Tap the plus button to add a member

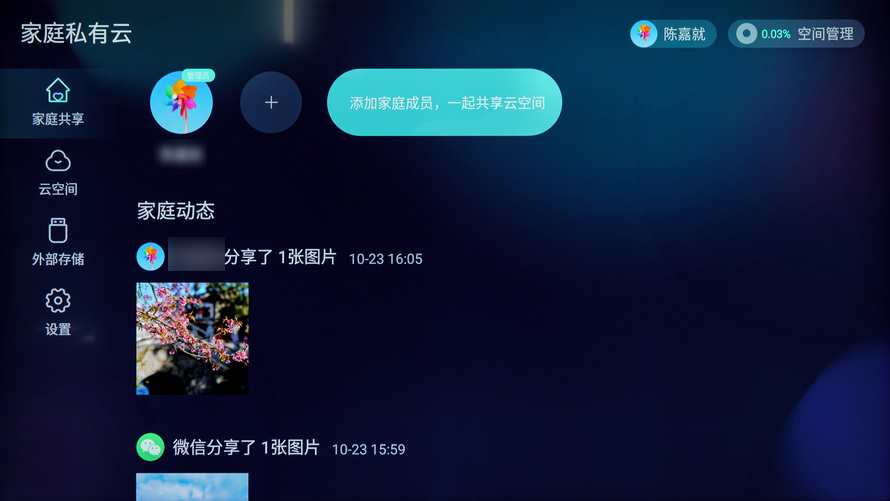pos(271,102)
